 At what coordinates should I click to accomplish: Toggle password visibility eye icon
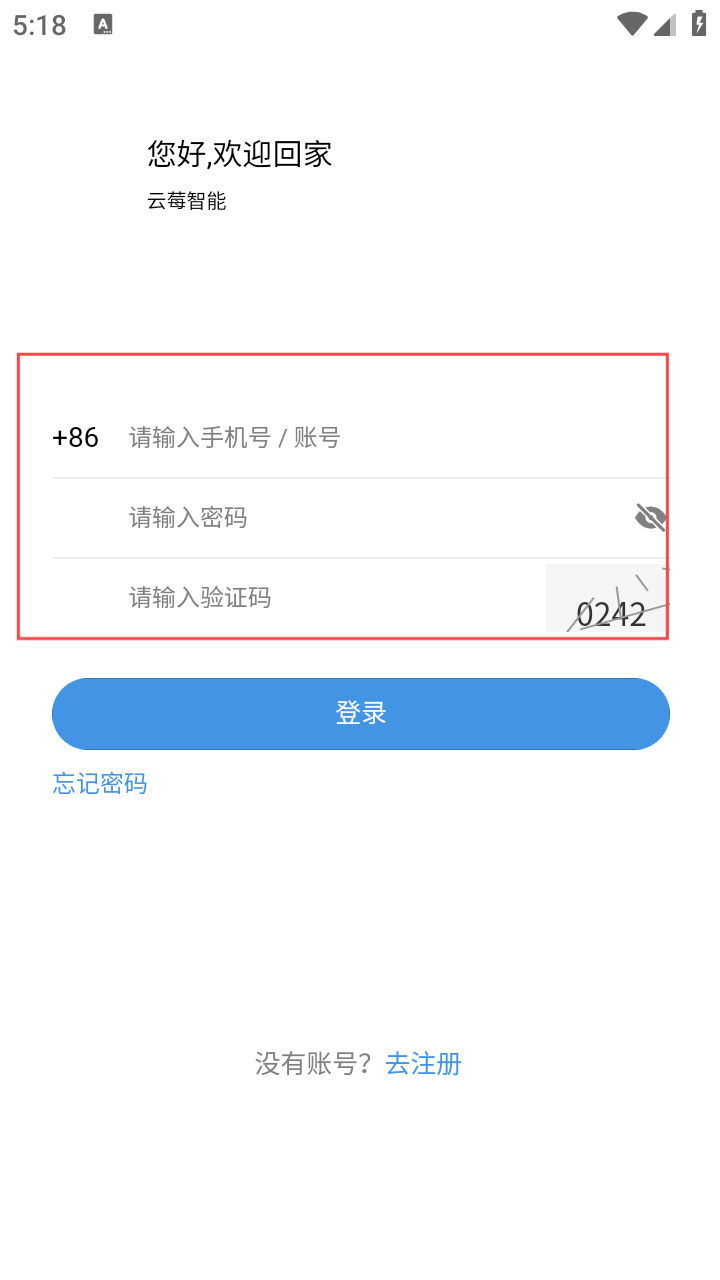click(650, 517)
